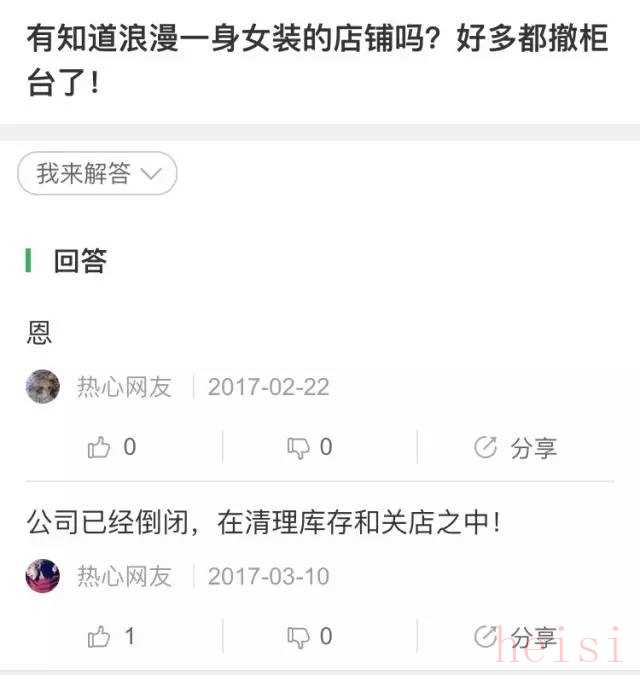Tap the 我来解答 answer button
Image resolution: width=640 pixels, height=675 pixels.
coord(97,174)
